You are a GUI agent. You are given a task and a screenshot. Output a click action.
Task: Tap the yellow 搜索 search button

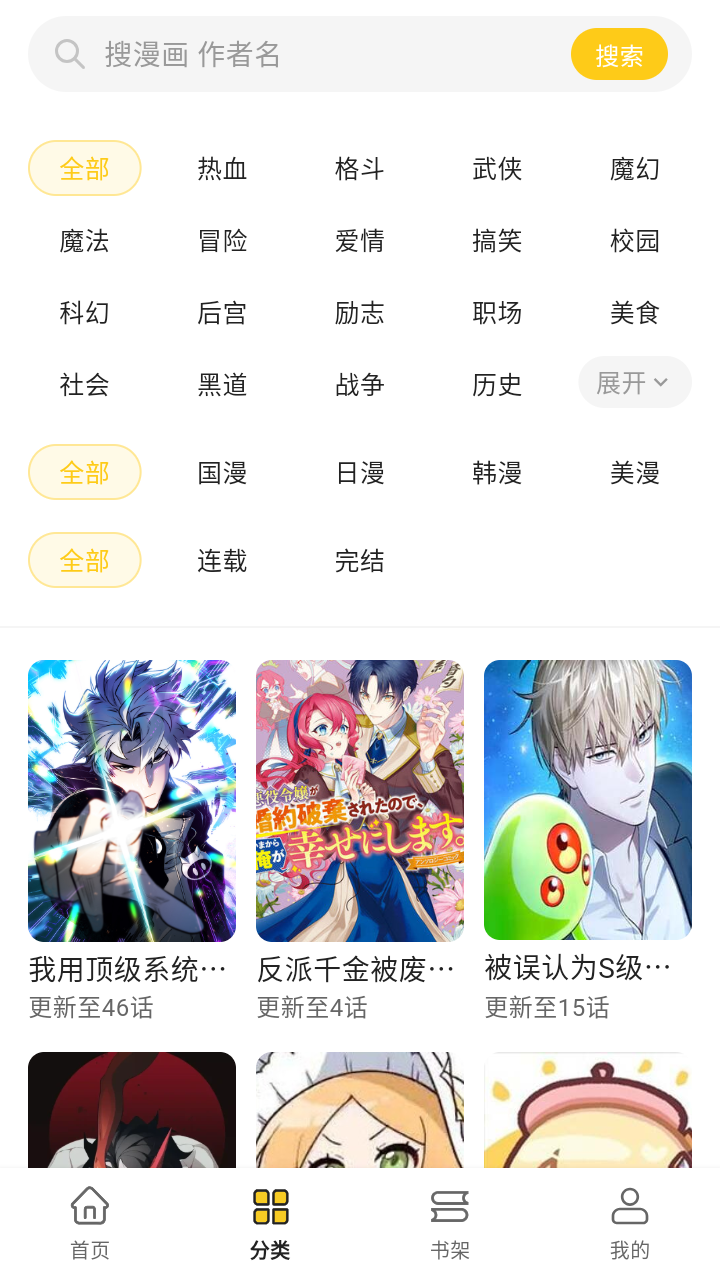[x=619, y=54]
